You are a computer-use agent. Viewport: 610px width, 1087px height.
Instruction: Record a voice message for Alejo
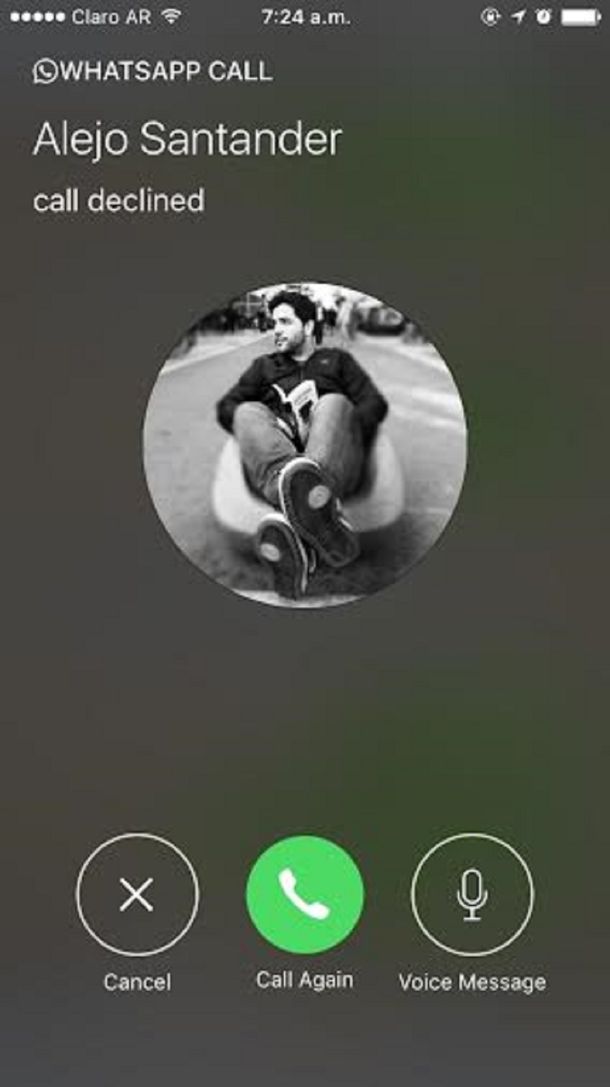click(x=472, y=895)
